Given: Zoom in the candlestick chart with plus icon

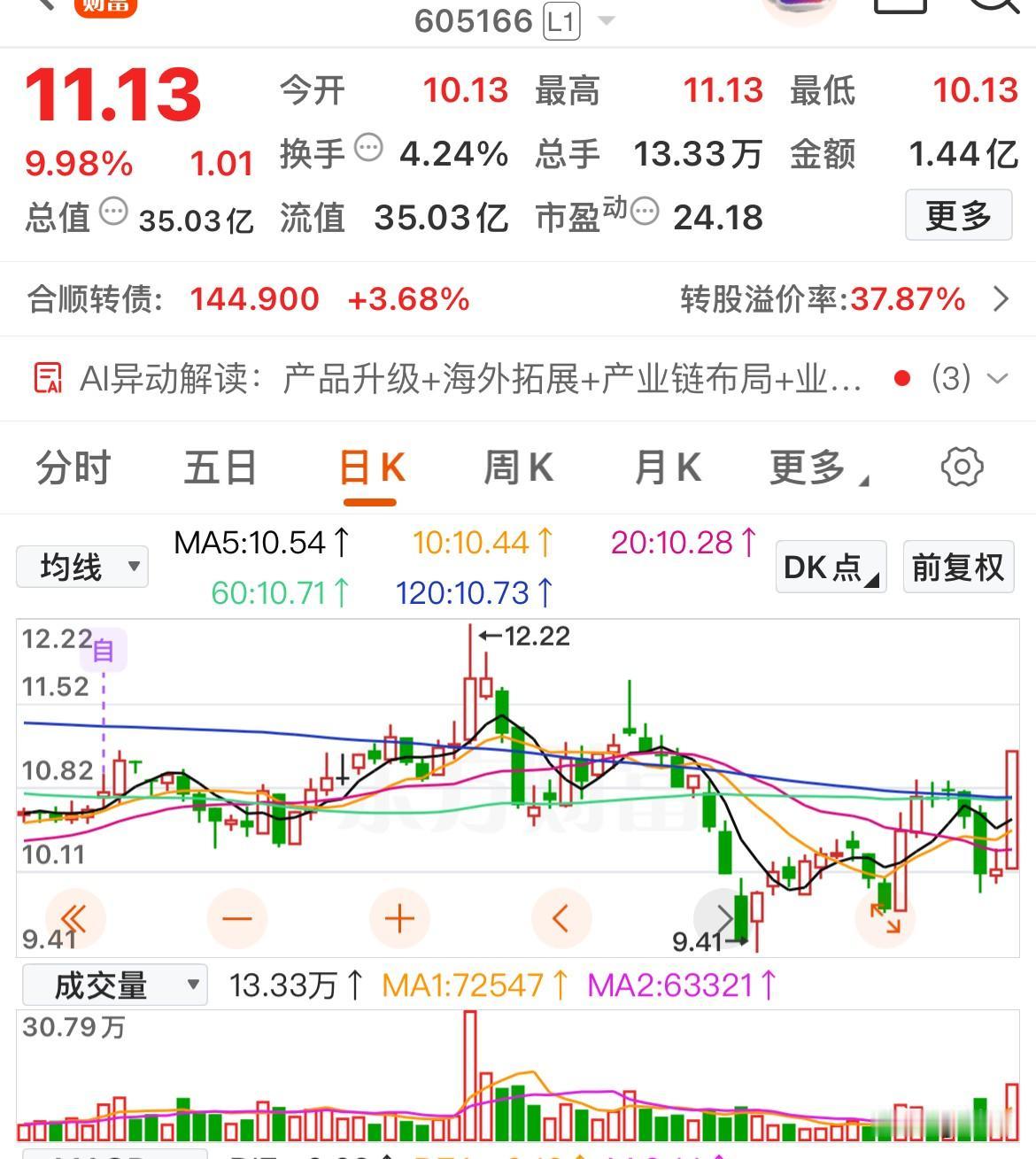Looking at the screenshot, I should (399, 918).
